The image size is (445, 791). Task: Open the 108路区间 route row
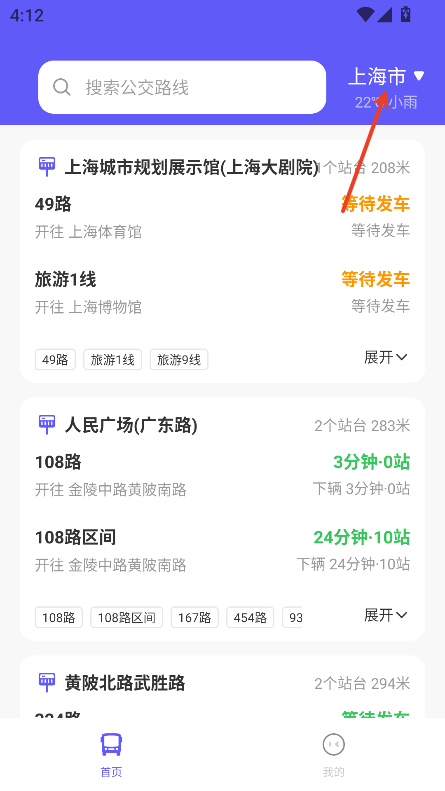click(222, 550)
